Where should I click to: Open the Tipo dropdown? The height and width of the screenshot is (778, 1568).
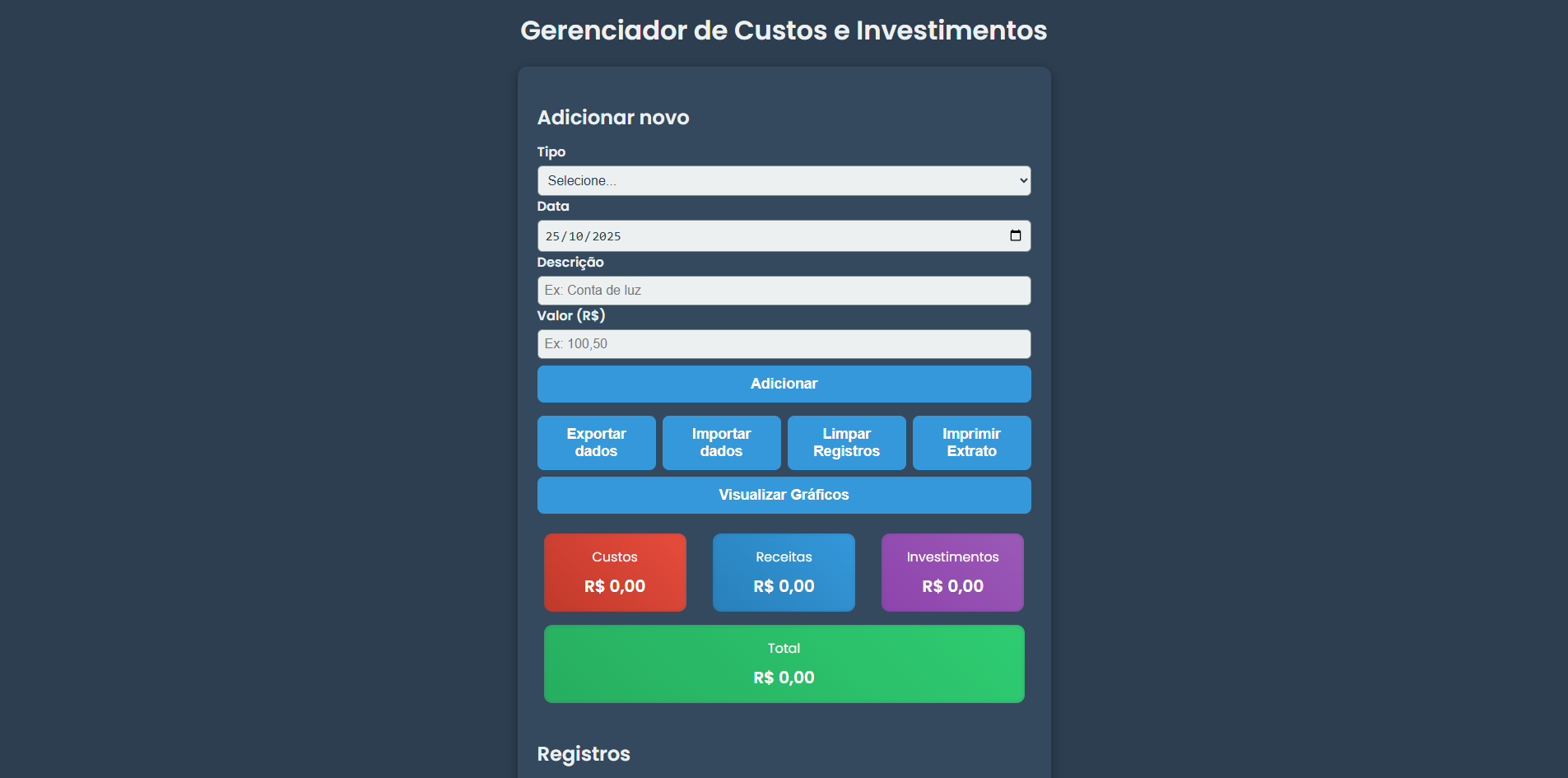pos(784,181)
